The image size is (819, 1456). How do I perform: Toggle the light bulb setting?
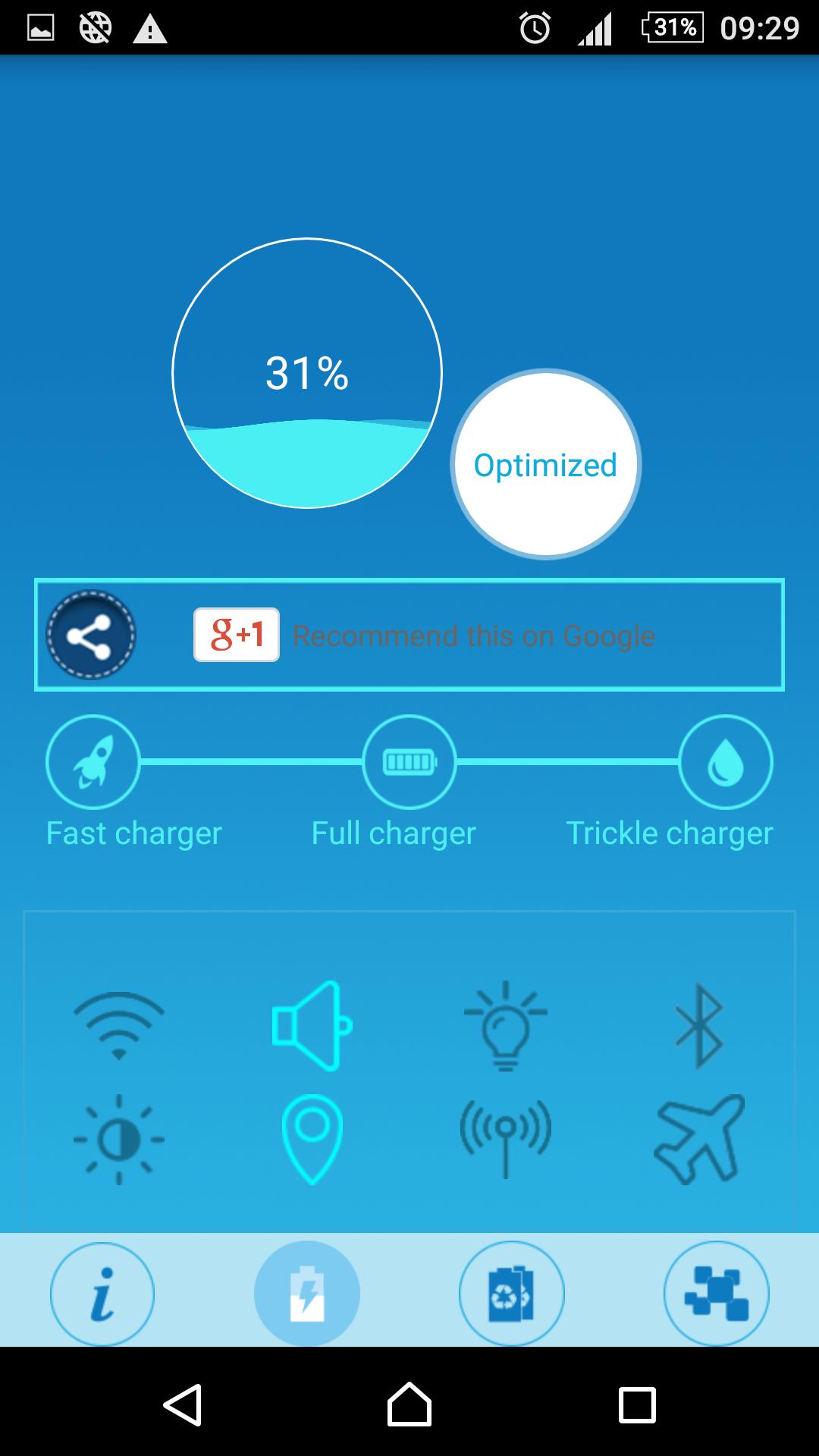[505, 1025]
